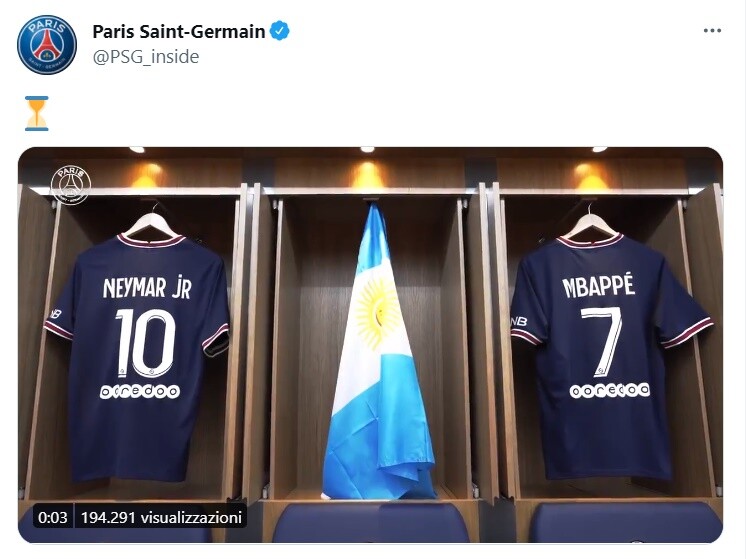Open the tweet's three-dot overflow menu
Viewport: 746px width, 559px height.
[x=712, y=31]
